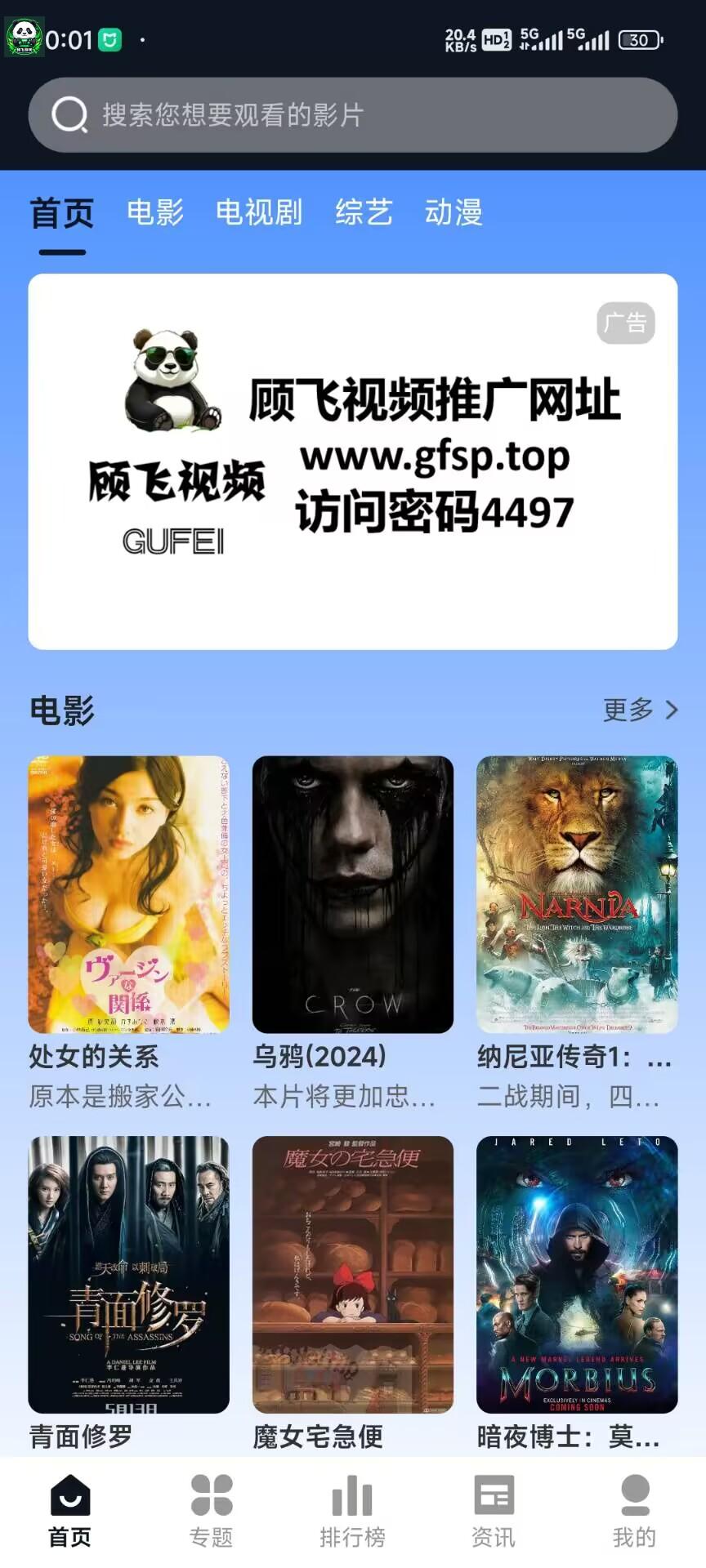This screenshot has width=706, height=1568.
Task: Open the 排行榜 rankings tab
Action: 353,1511
